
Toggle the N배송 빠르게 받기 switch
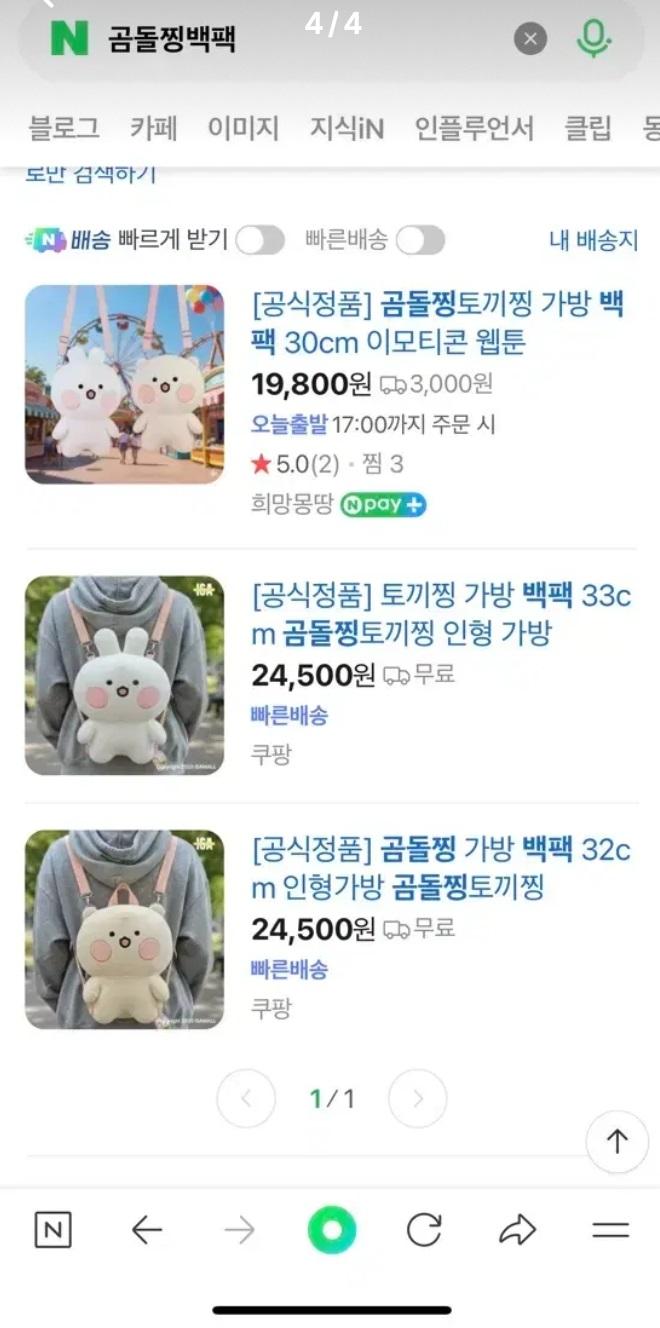pyautogui.click(x=260, y=240)
